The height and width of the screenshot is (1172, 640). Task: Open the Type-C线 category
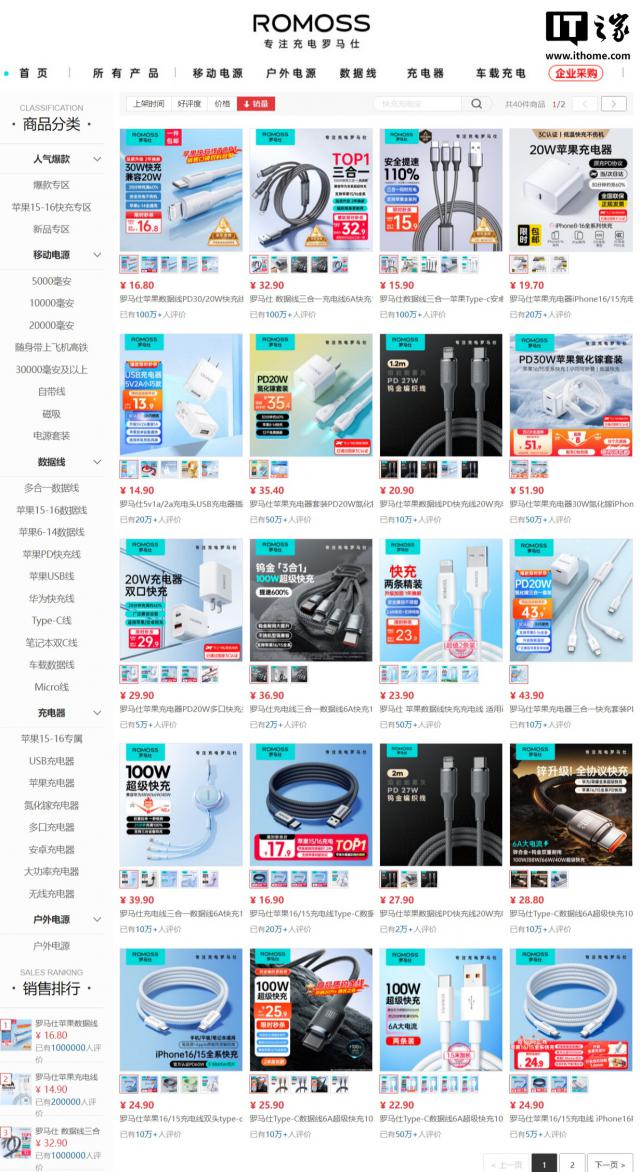(x=51, y=620)
